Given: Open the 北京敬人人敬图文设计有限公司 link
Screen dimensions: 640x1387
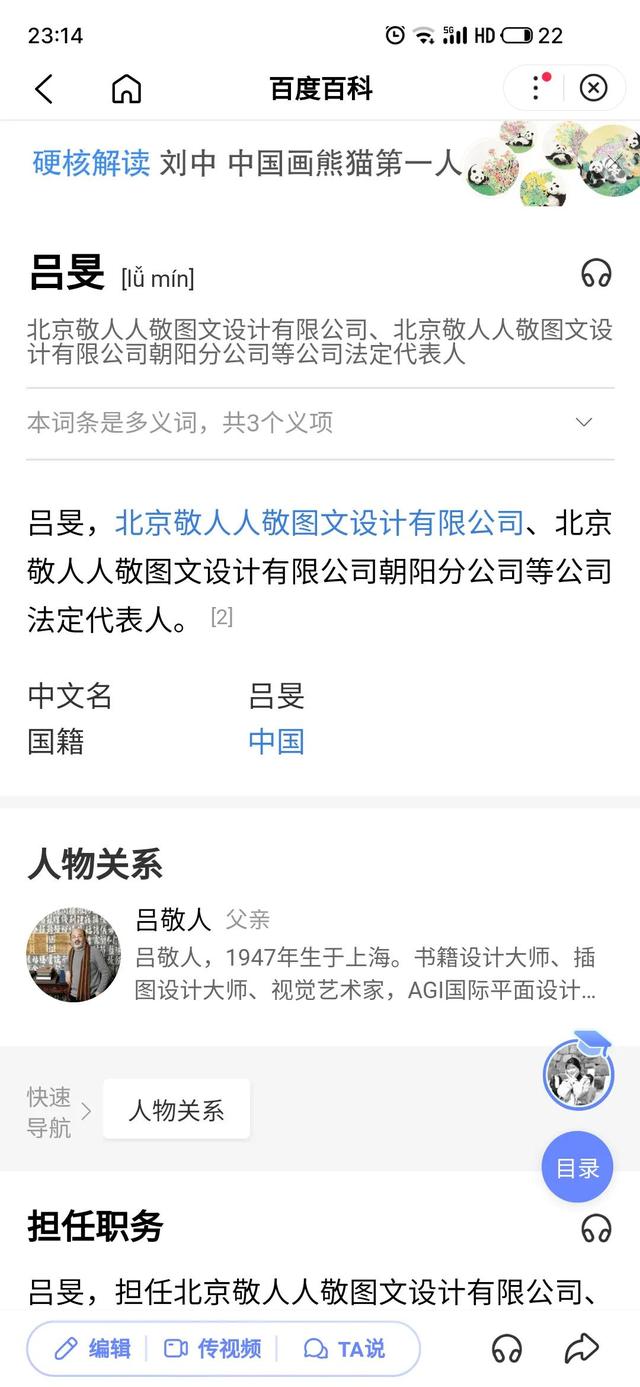Looking at the screenshot, I should coord(319,522).
